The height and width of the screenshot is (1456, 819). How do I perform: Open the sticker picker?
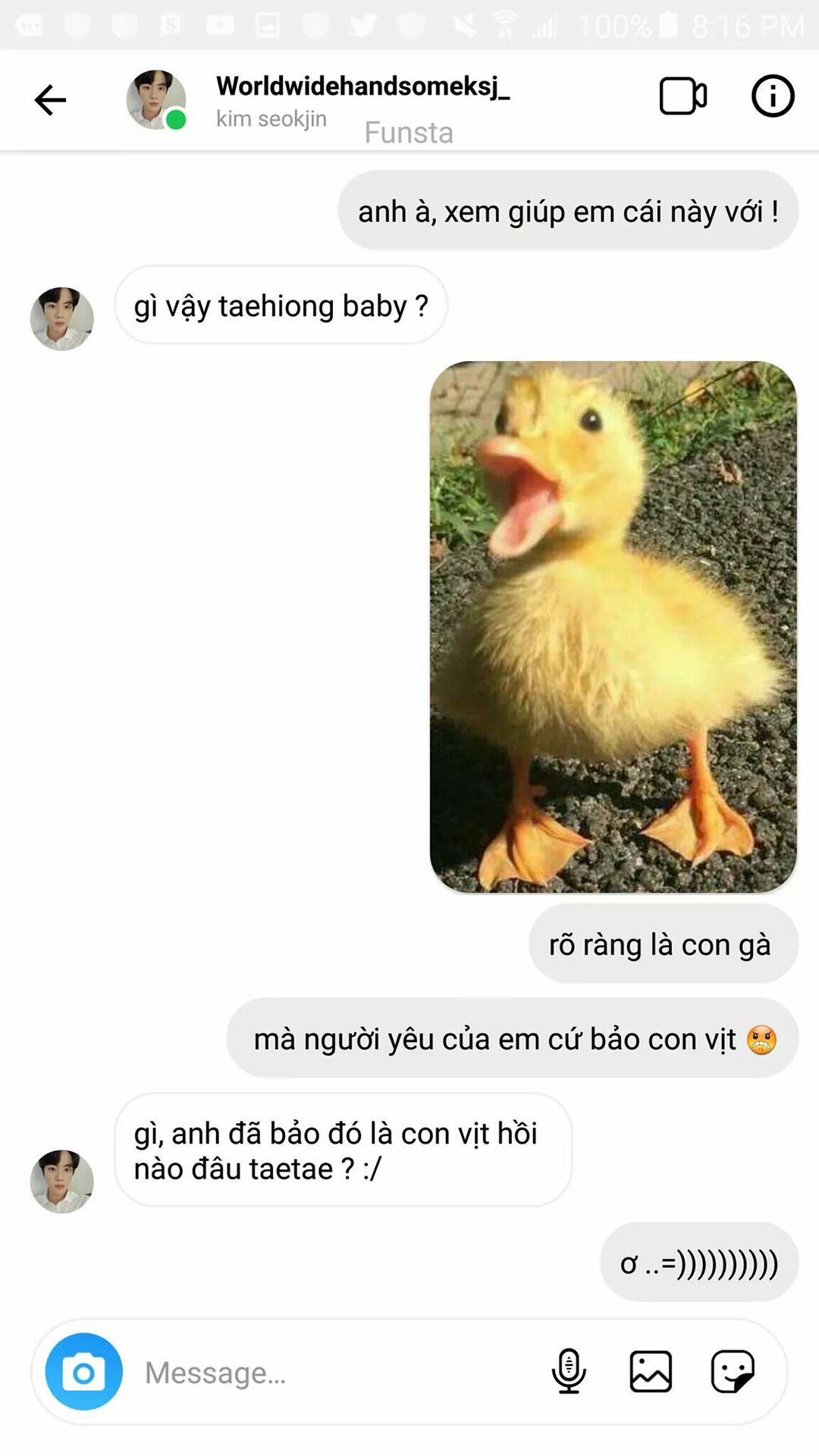tap(733, 1371)
